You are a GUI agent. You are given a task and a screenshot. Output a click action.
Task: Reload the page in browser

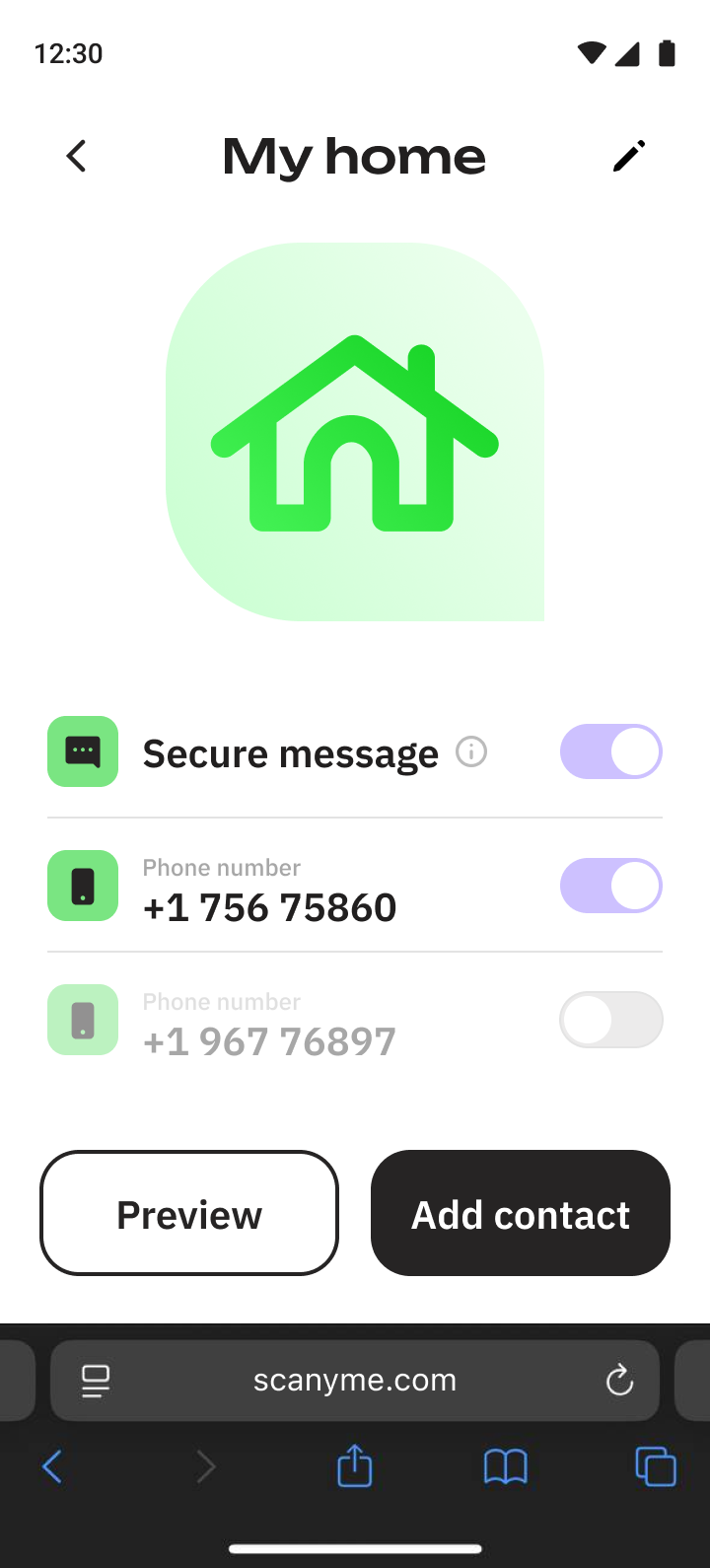(619, 1380)
